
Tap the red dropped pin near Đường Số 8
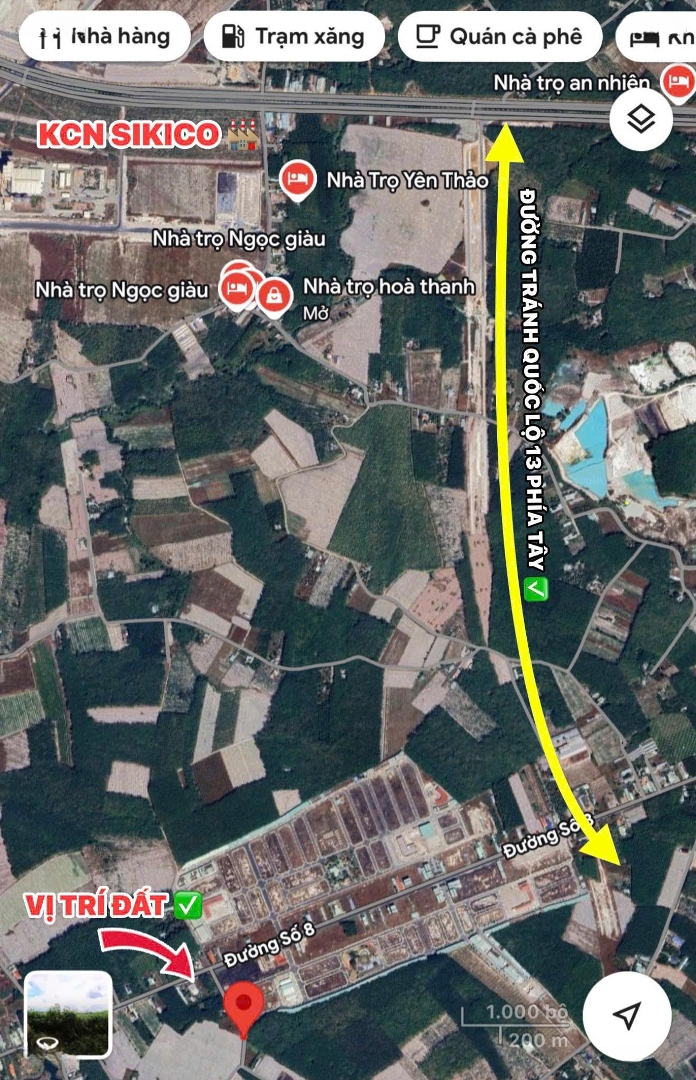(x=243, y=1006)
